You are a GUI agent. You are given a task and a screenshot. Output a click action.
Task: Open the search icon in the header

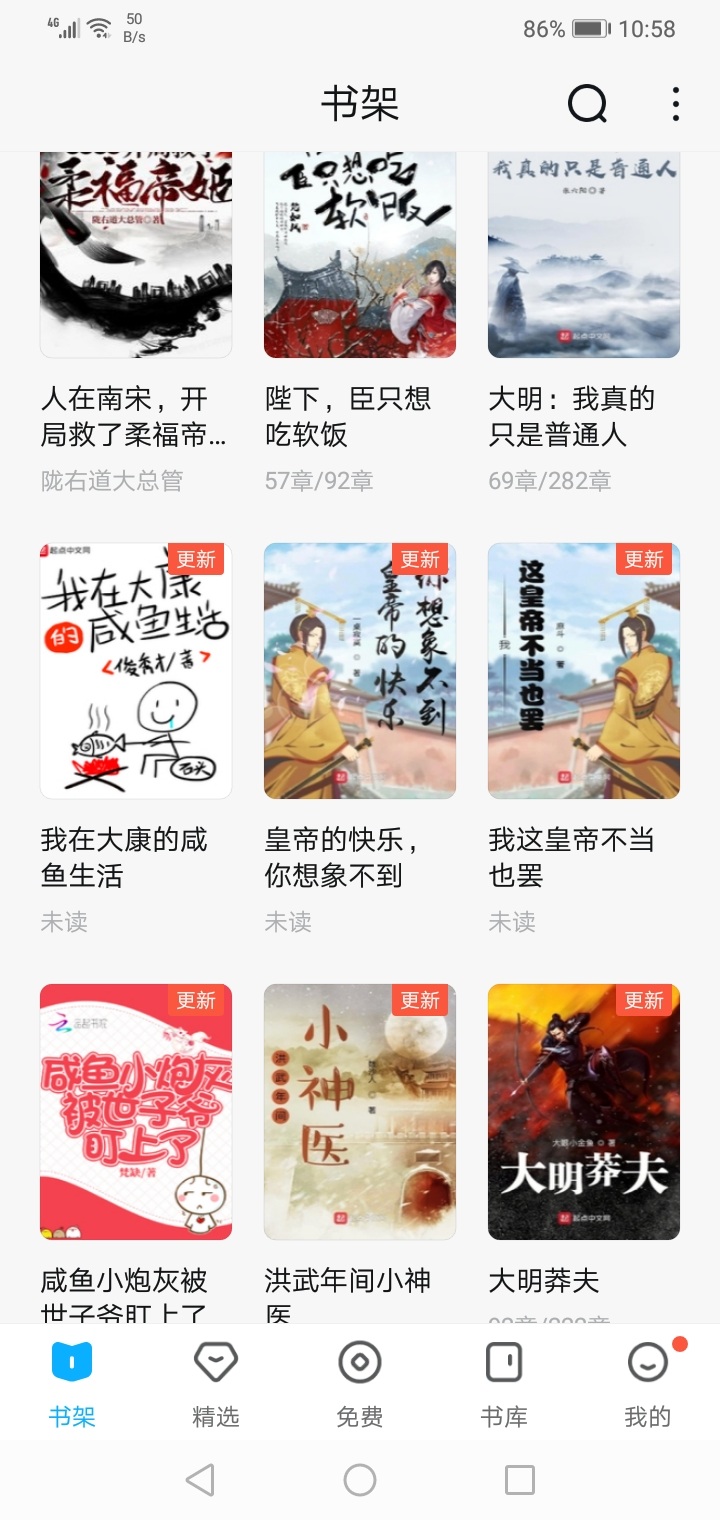pos(587,103)
